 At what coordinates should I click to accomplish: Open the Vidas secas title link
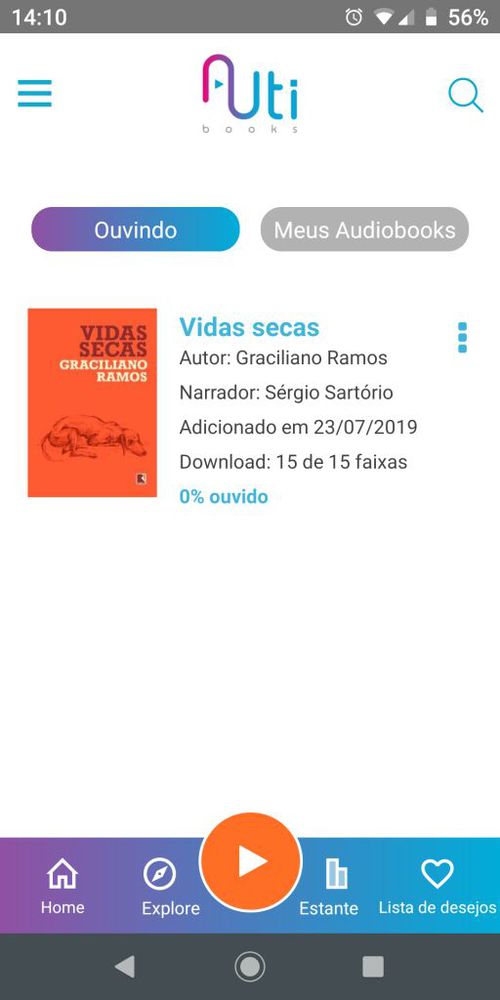point(249,327)
